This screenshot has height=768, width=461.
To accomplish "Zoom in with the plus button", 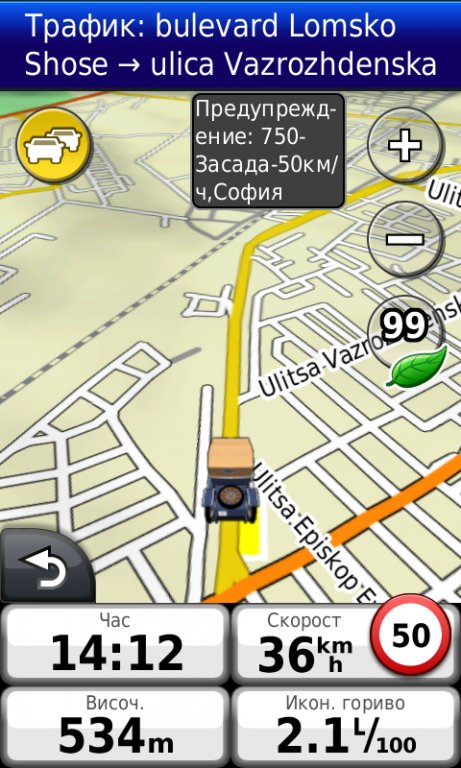I will (x=405, y=144).
